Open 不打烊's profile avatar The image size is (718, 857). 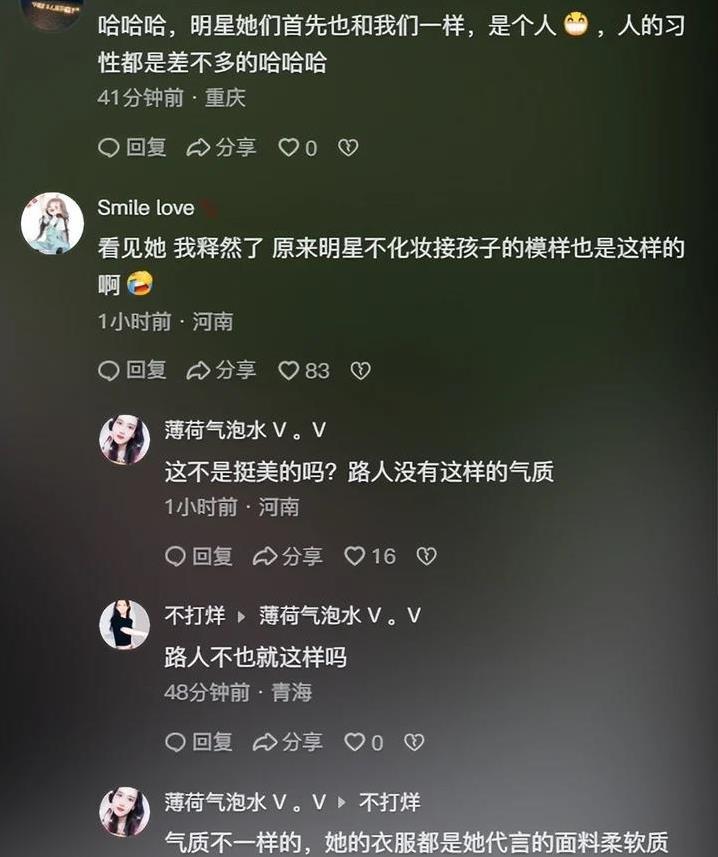(x=124, y=625)
